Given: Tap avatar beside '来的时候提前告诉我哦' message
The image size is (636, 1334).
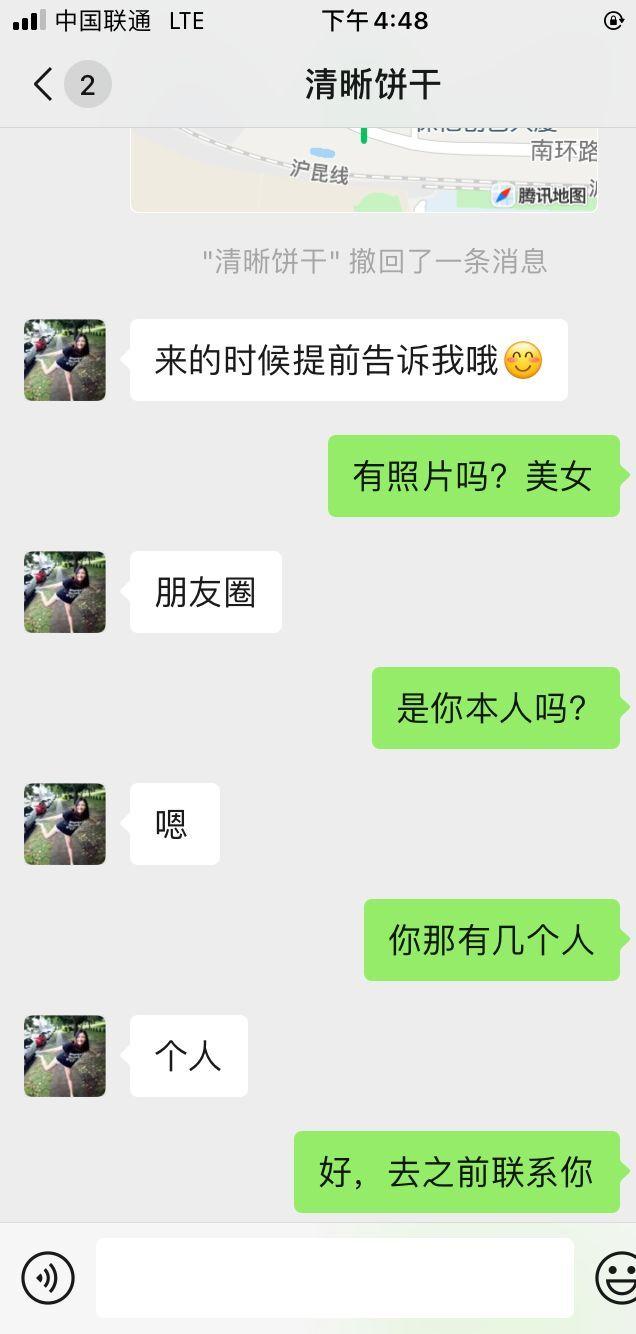Looking at the screenshot, I should (x=65, y=360).
